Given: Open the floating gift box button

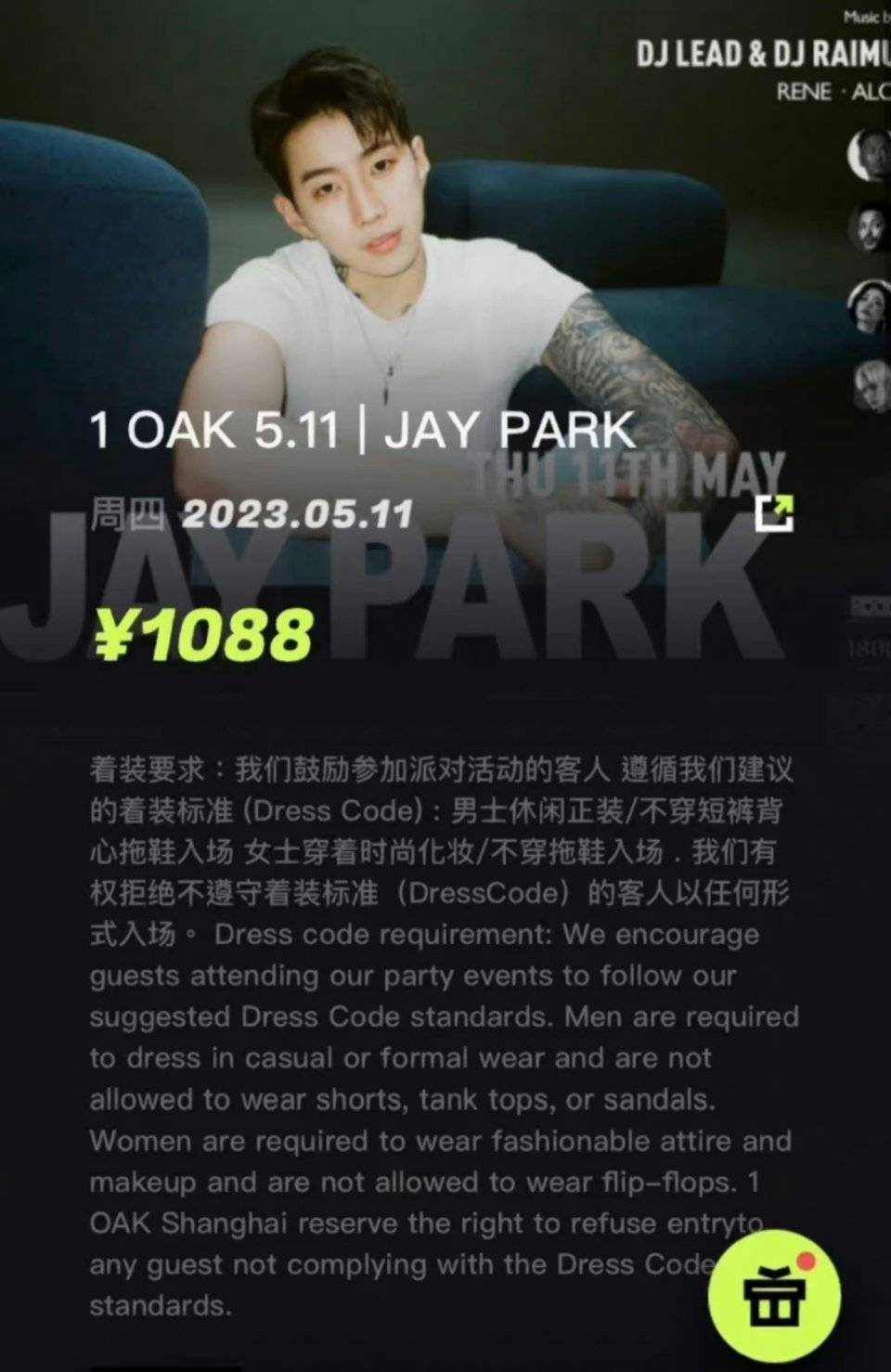Looking at the screenshot, I should [x=774, y=1297].
